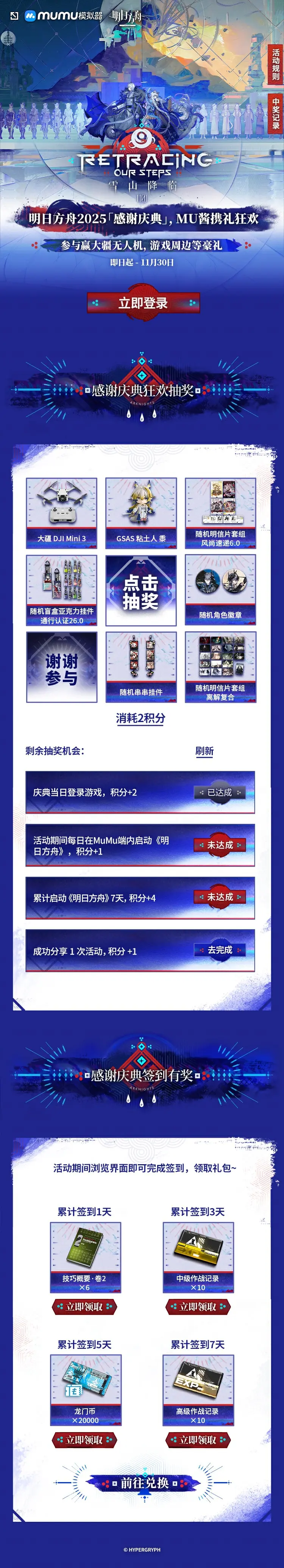Claim the 累计签到7天 reward

coord(197,1440)
